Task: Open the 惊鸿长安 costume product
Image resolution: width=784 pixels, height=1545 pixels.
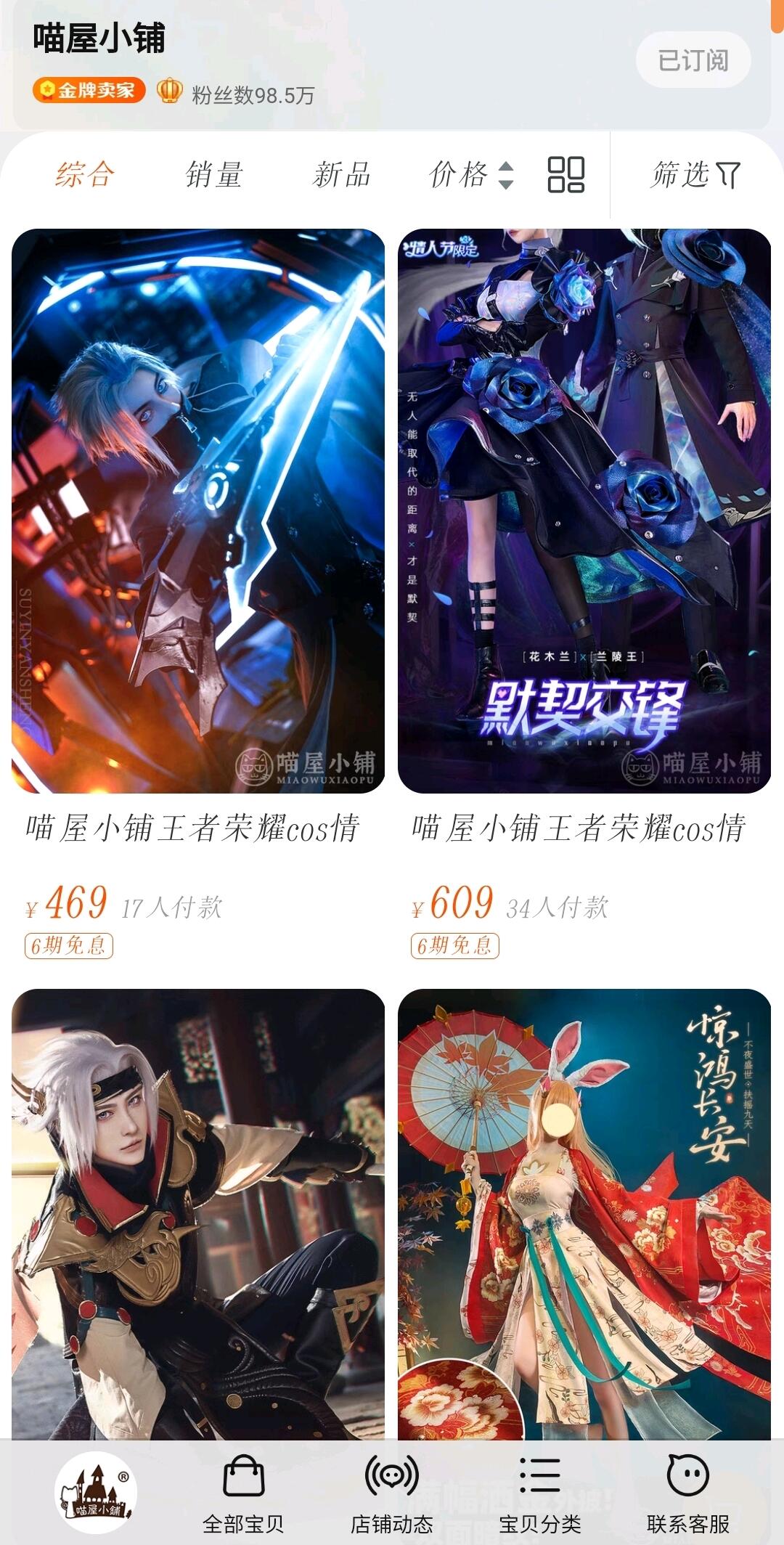Action: point(584,1214)
